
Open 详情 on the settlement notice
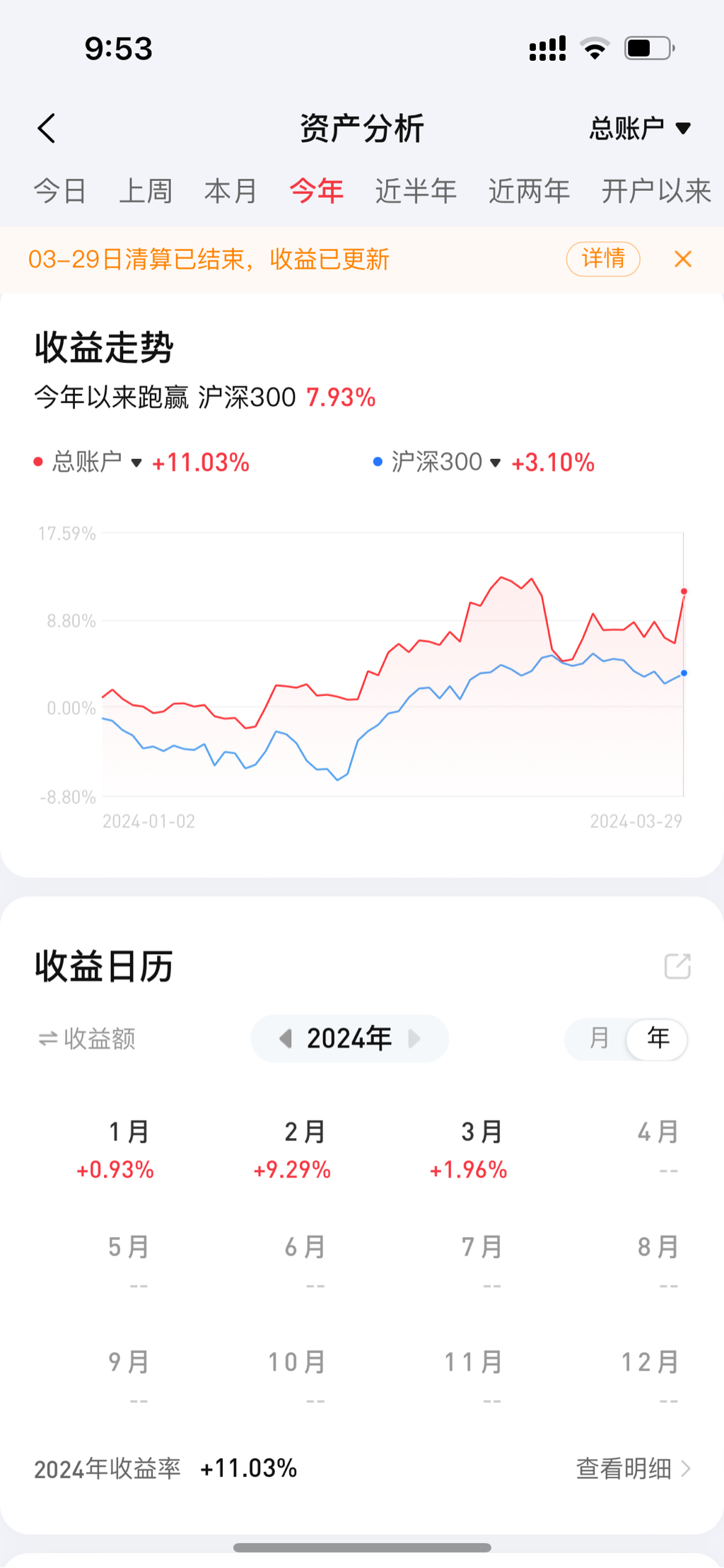click(x=602, y=259)
